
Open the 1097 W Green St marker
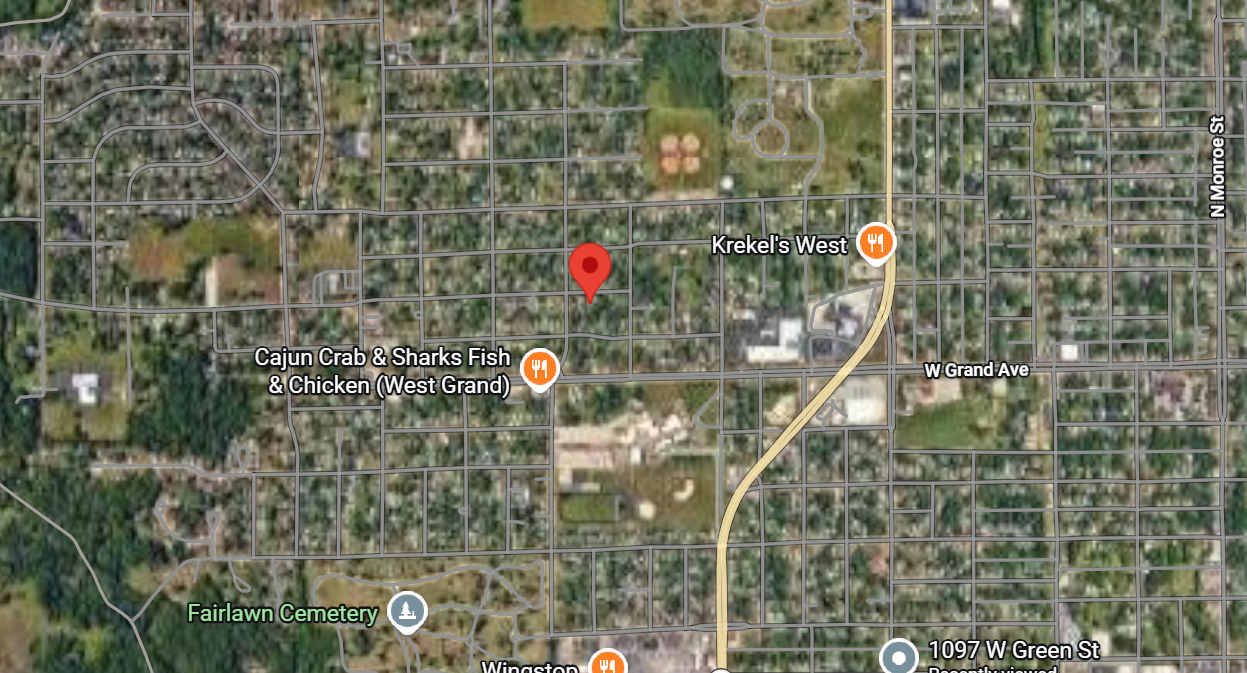point(898,657)
